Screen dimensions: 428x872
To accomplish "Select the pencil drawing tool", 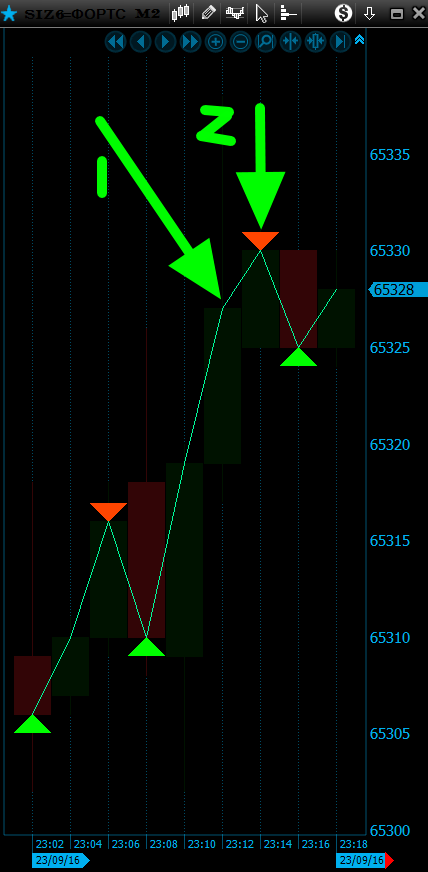I will pyautogui.click(x=208, y=12).
